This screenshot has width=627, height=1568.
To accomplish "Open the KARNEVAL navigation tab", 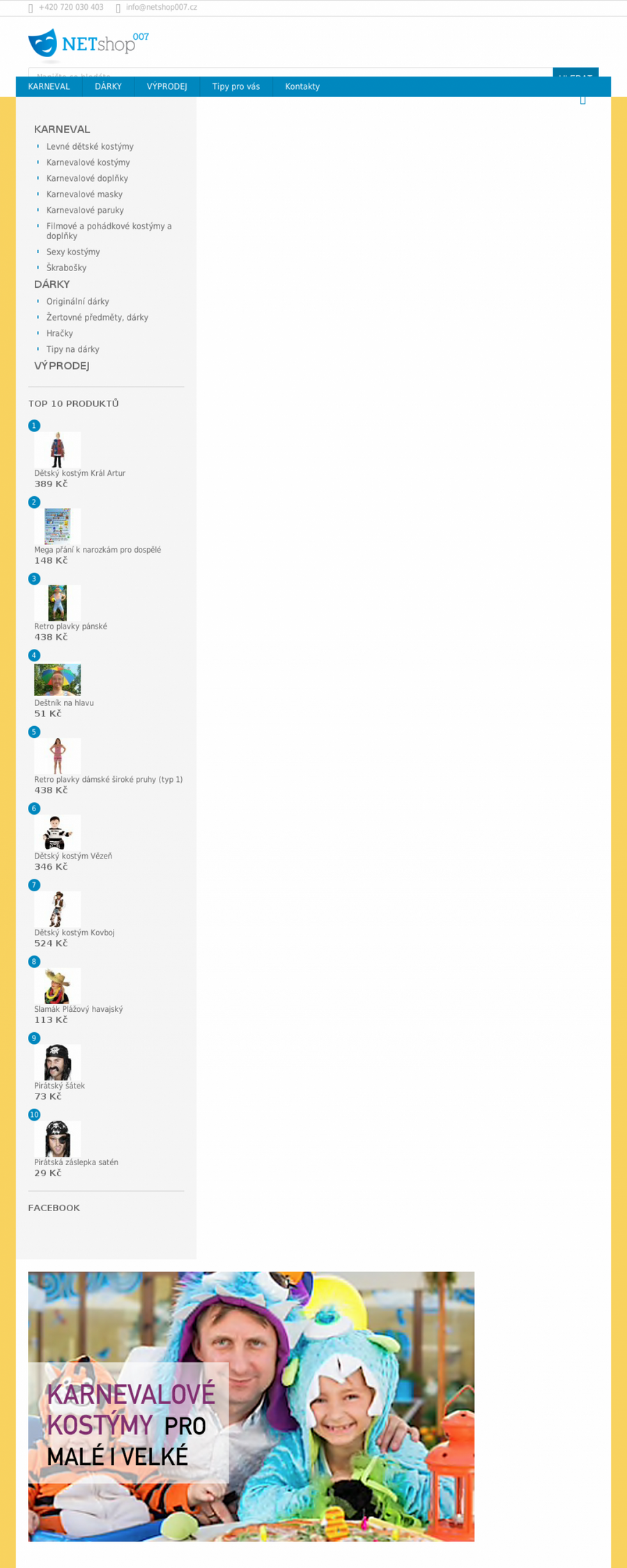I will (49, 86).
